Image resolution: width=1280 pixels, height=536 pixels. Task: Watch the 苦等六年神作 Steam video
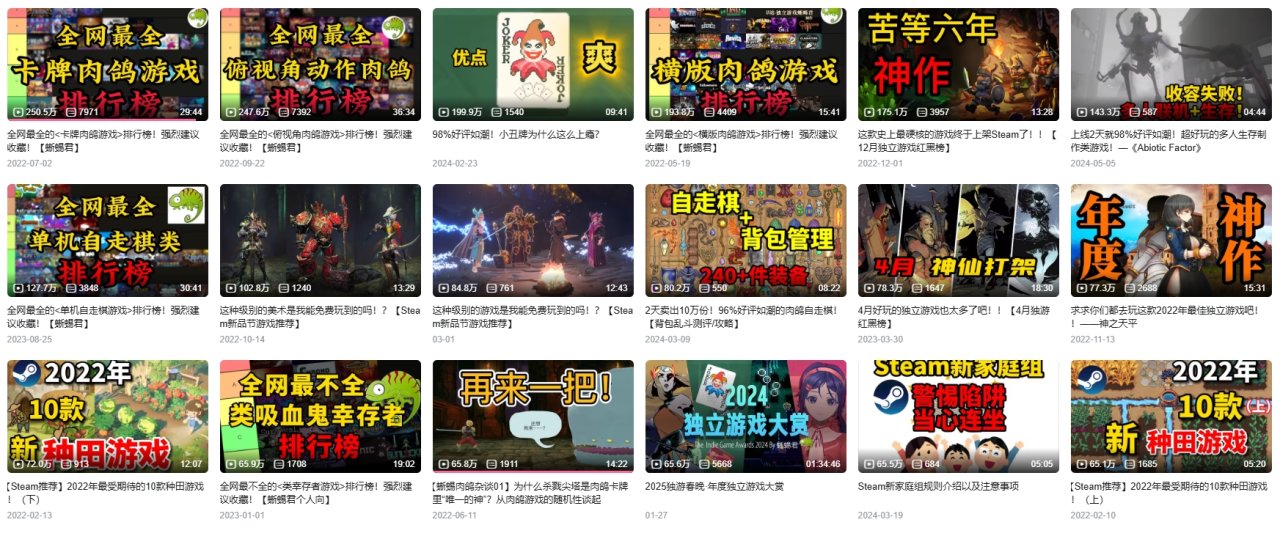pyautogui.click(x=958, y=64)
